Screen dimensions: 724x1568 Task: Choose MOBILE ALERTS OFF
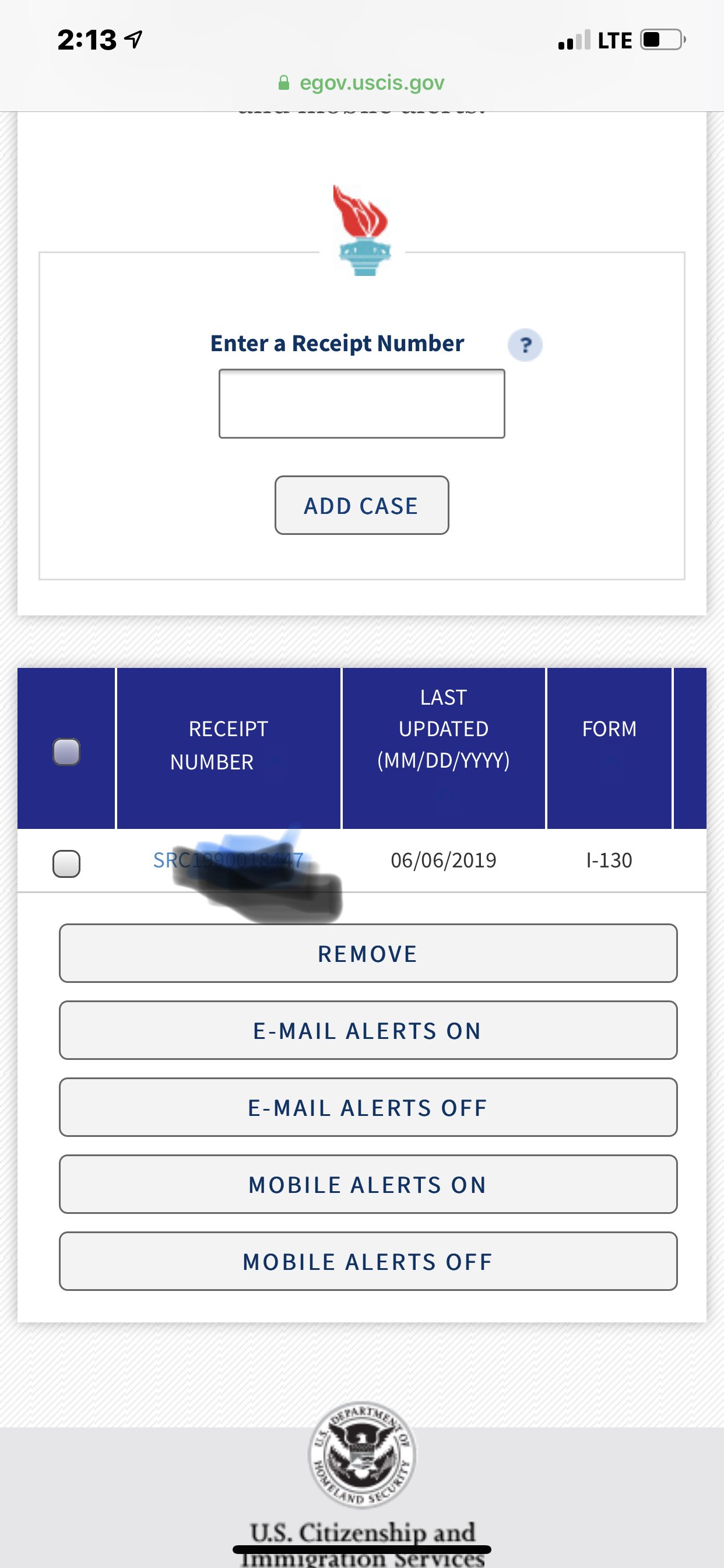tap(367, 1261)
